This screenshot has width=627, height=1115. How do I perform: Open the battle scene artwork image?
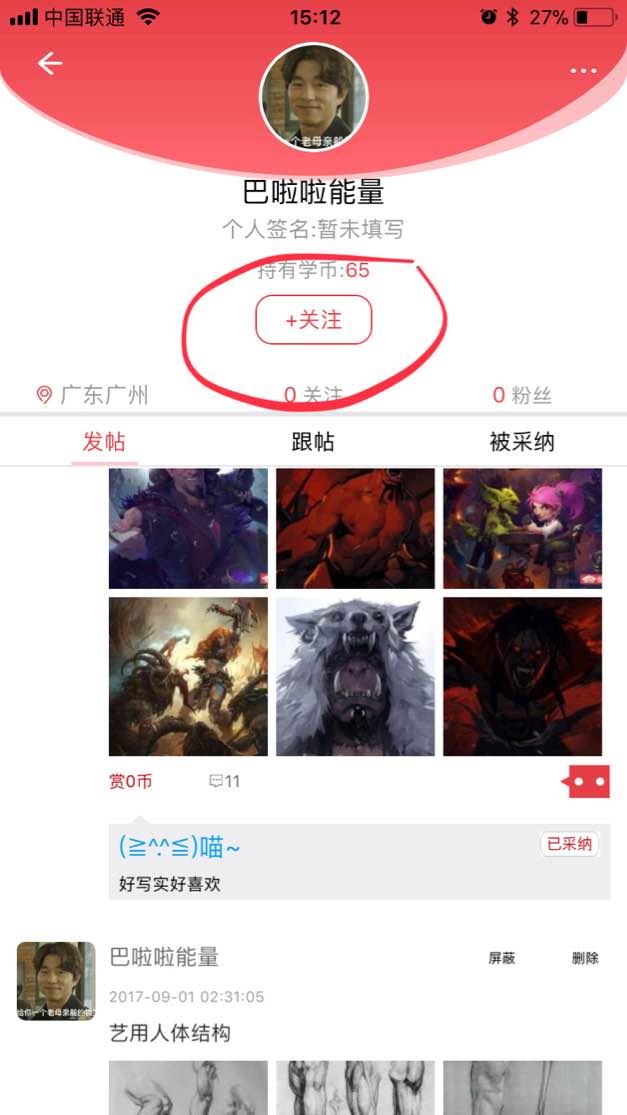188,677
